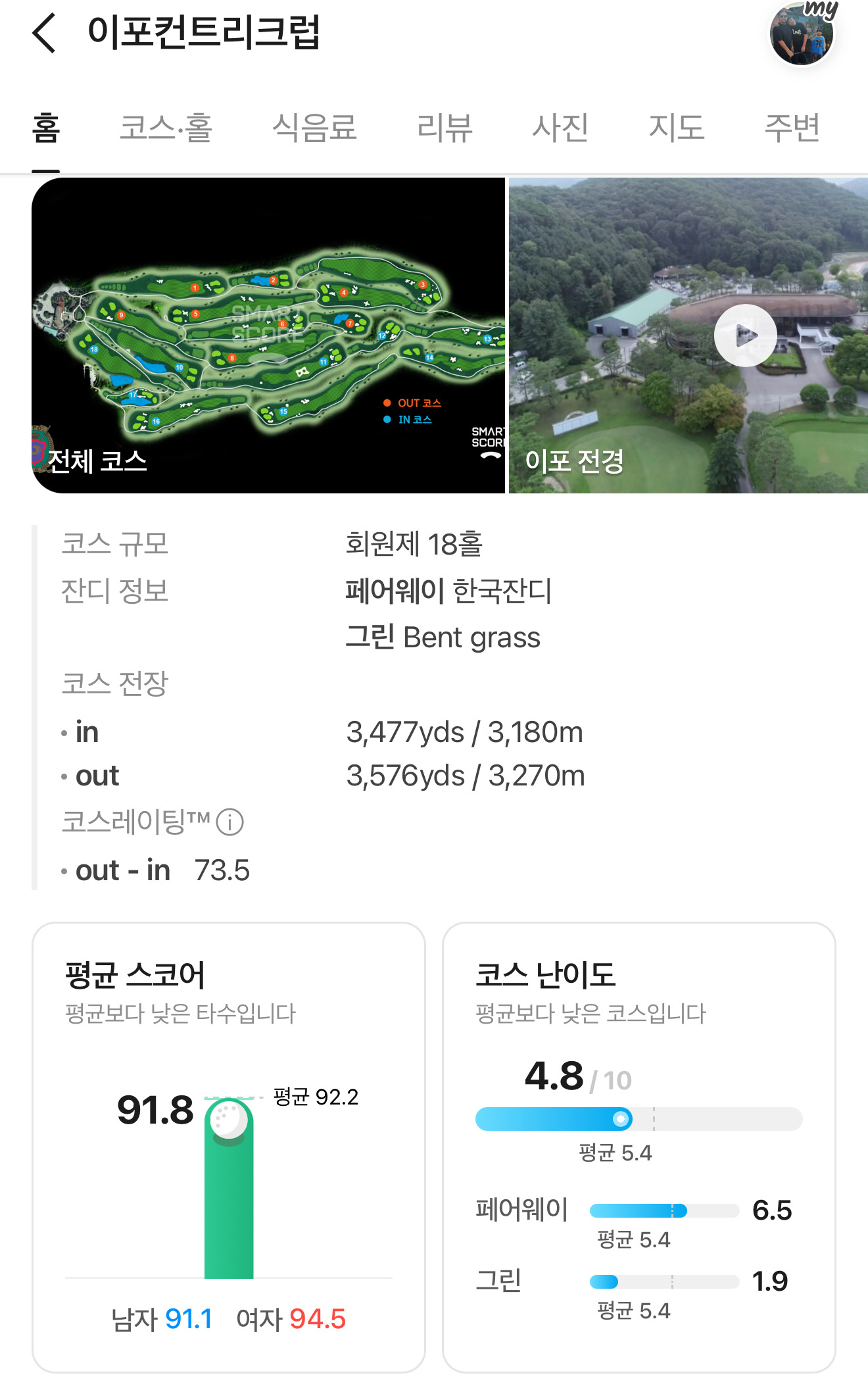Switch to the 주변 tab
This screenshot has height=1392, width=868.
[x=792, y=128]
